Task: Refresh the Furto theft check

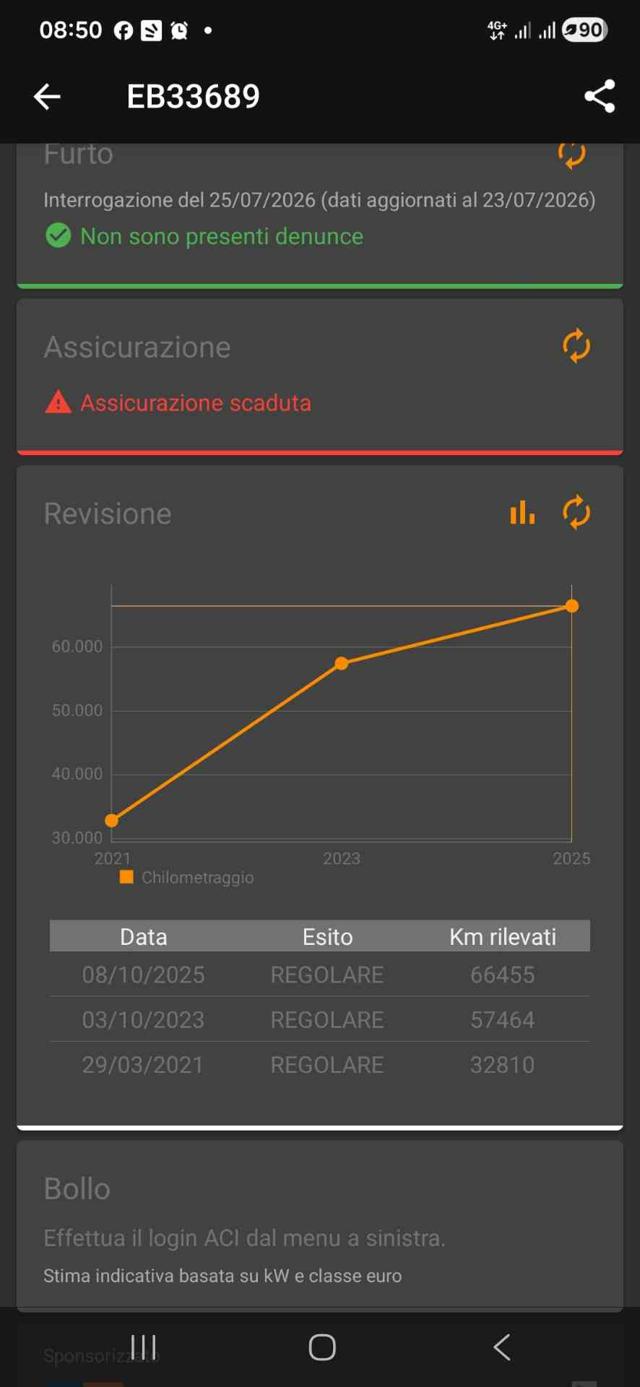Action: tap(572, 155)
